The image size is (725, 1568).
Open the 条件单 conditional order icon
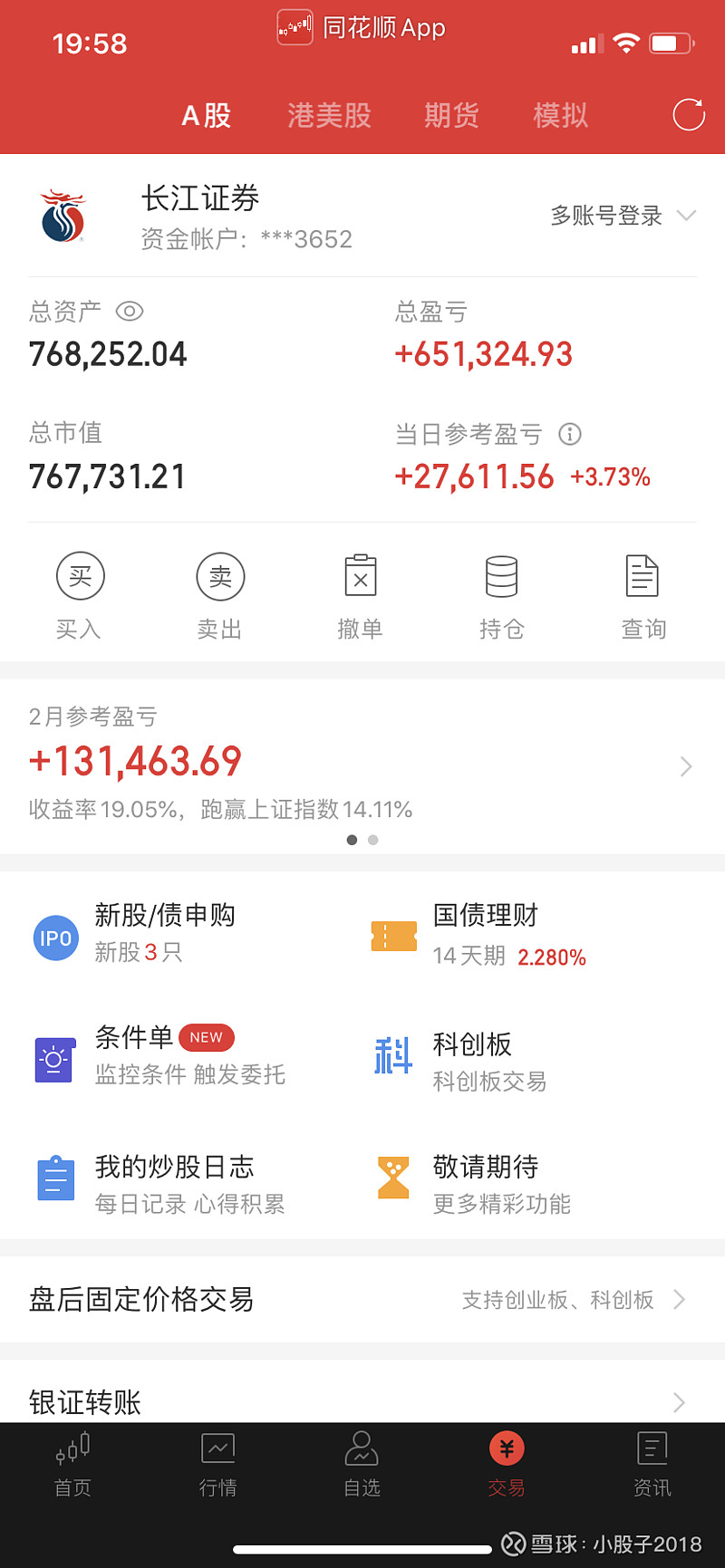click(54, 1059)
